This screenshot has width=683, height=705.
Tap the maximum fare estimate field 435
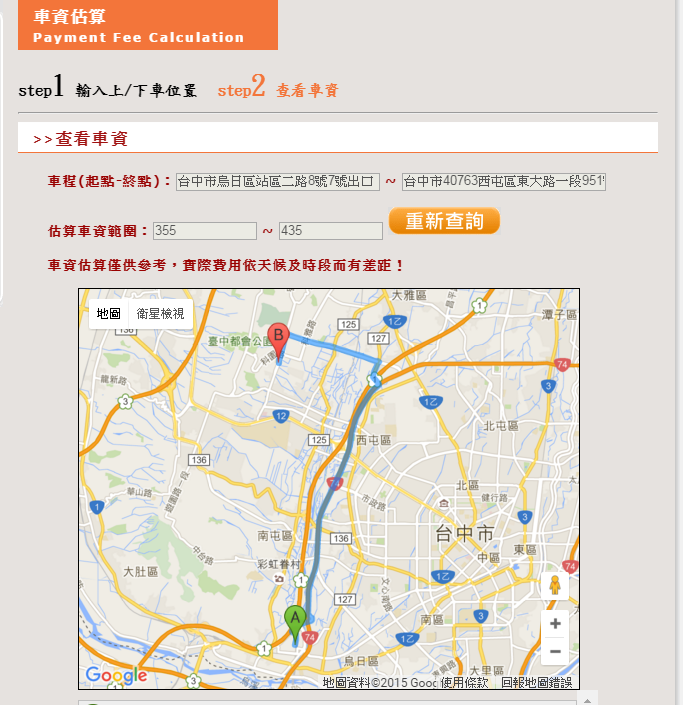pos(330,231)
